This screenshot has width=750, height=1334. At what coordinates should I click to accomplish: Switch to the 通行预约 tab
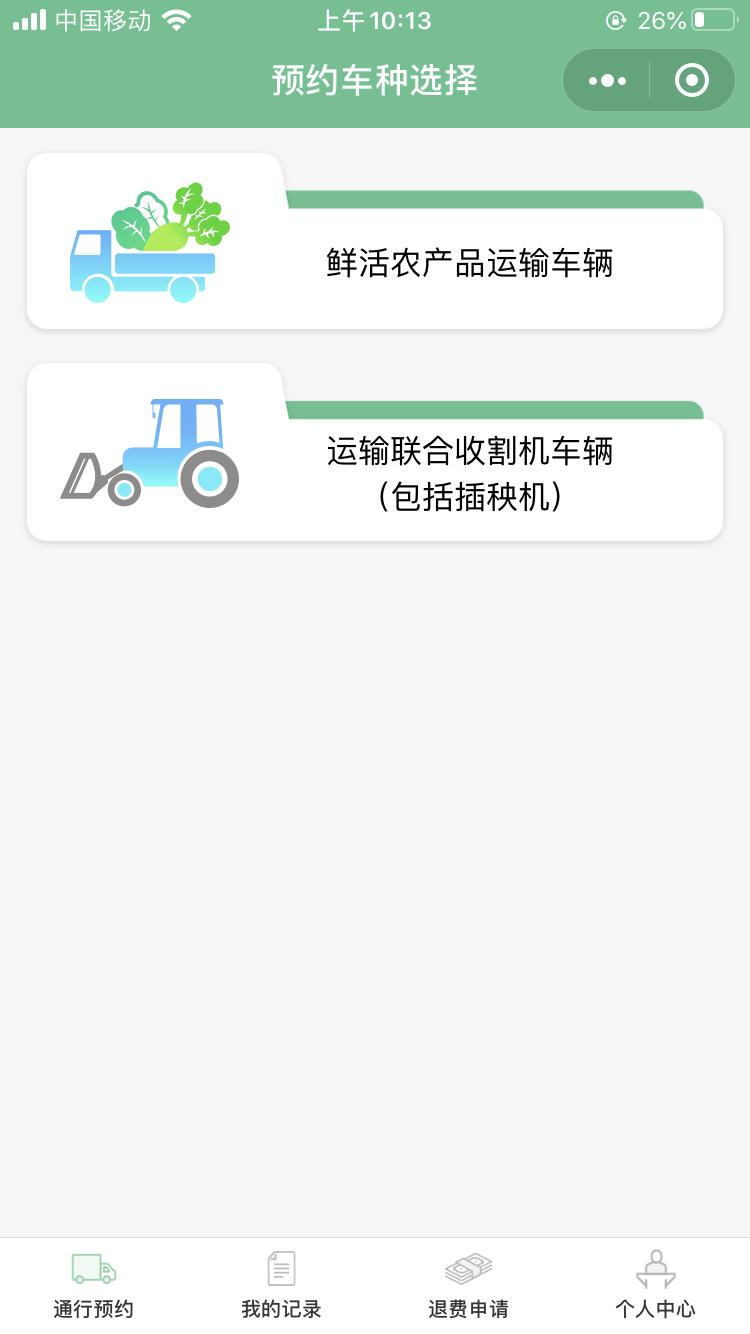coord(92,1290)
